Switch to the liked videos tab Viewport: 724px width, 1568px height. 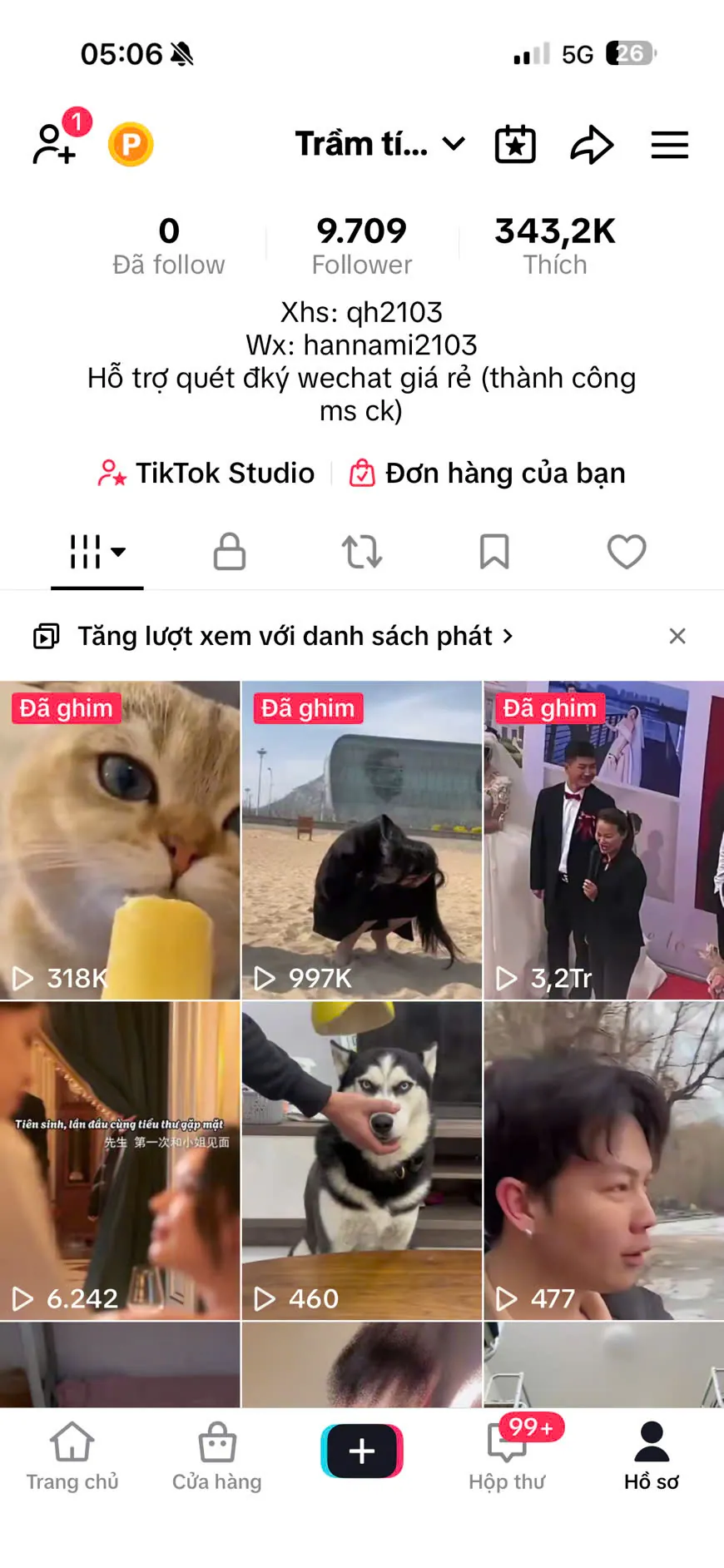627,552
